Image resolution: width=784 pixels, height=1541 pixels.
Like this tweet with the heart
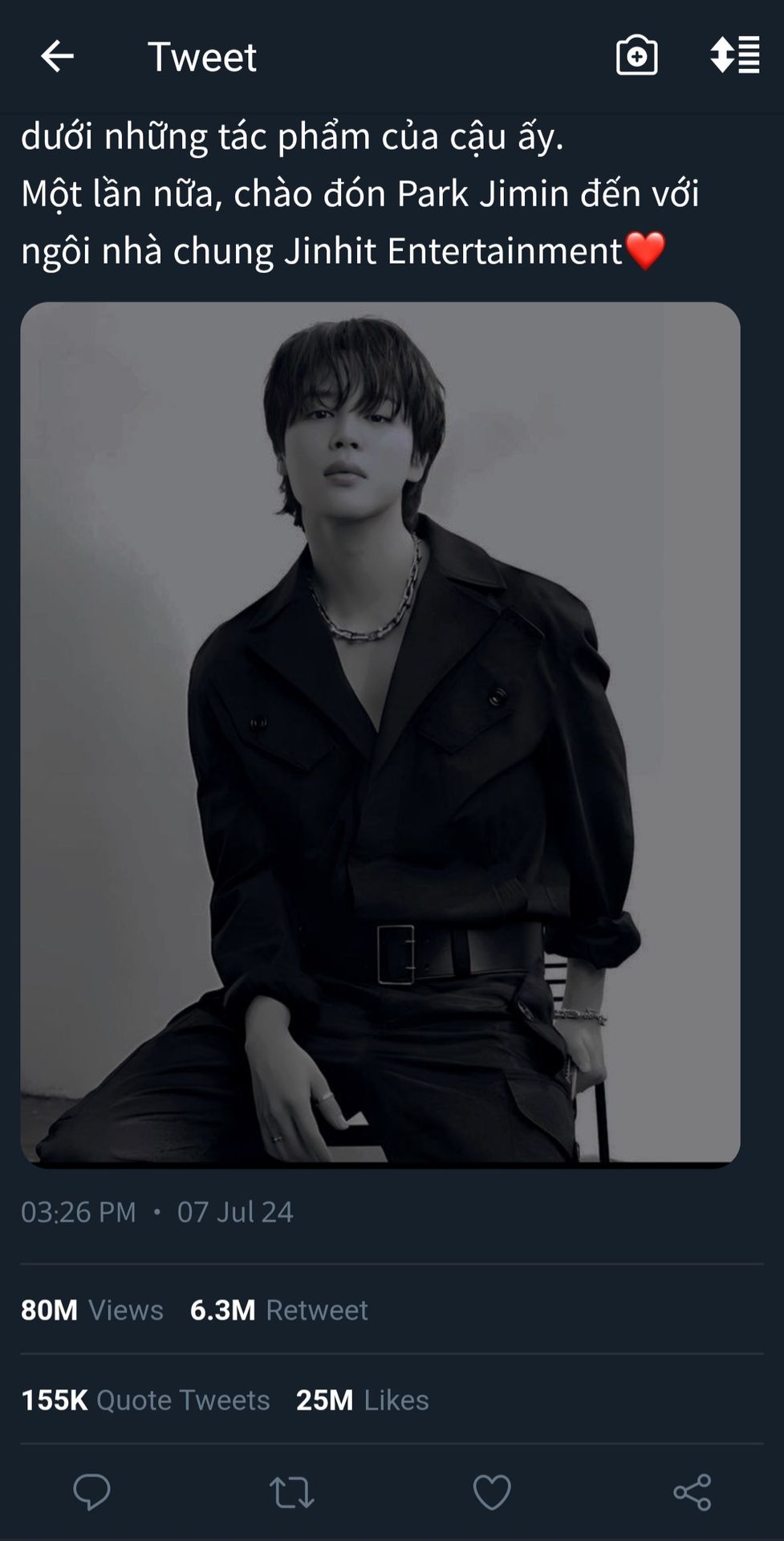[x=491, y=1492]
